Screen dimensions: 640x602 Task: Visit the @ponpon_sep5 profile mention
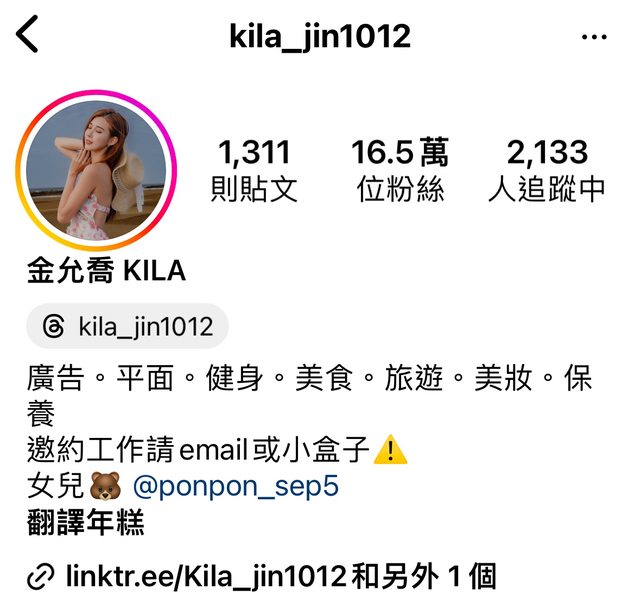tap(236, 487)
